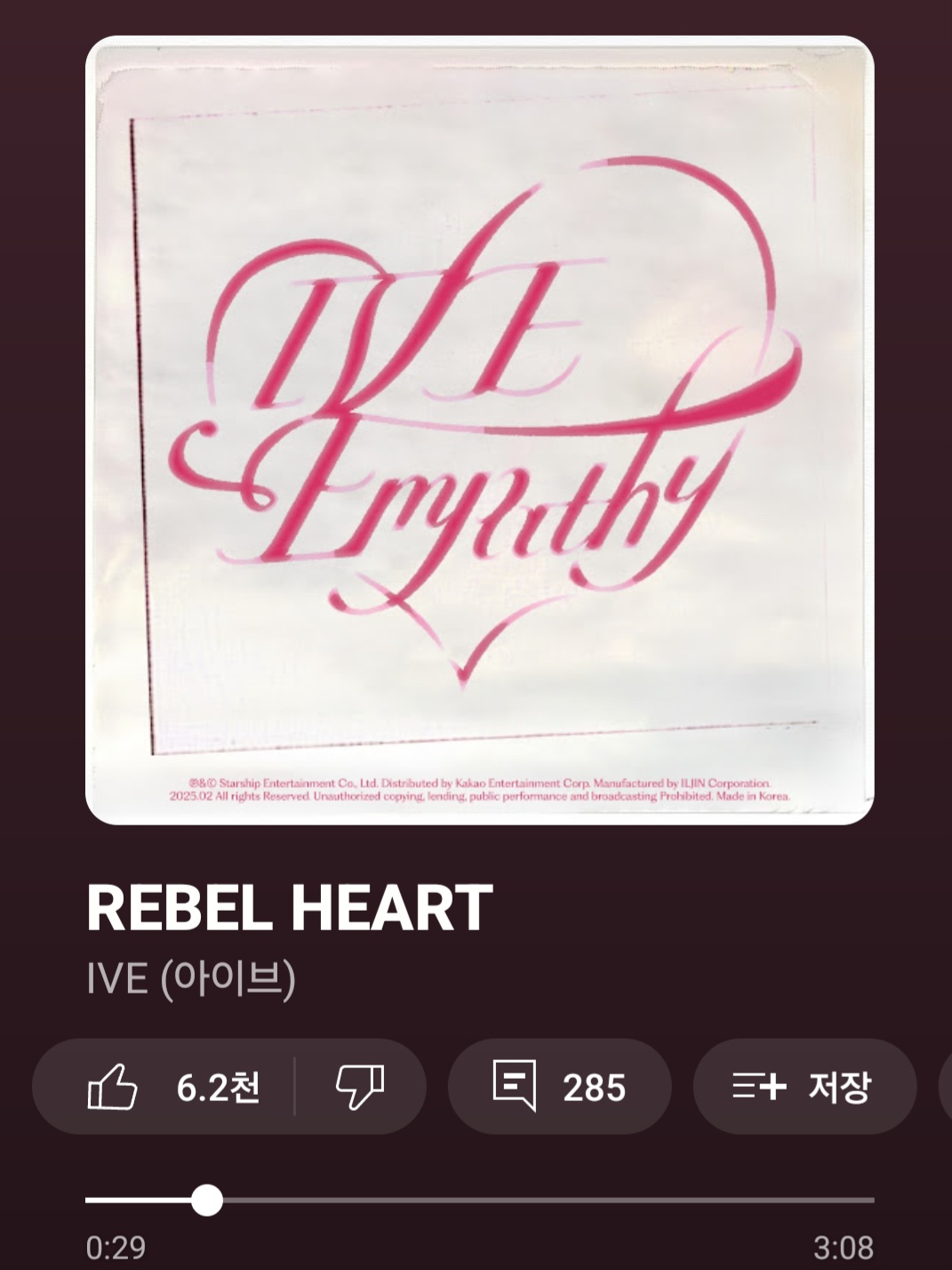Image resolution: width=952 pixels, height=1270 pixels.
Task: Like the song REBEL HEART
Action: pos(167,1087)
